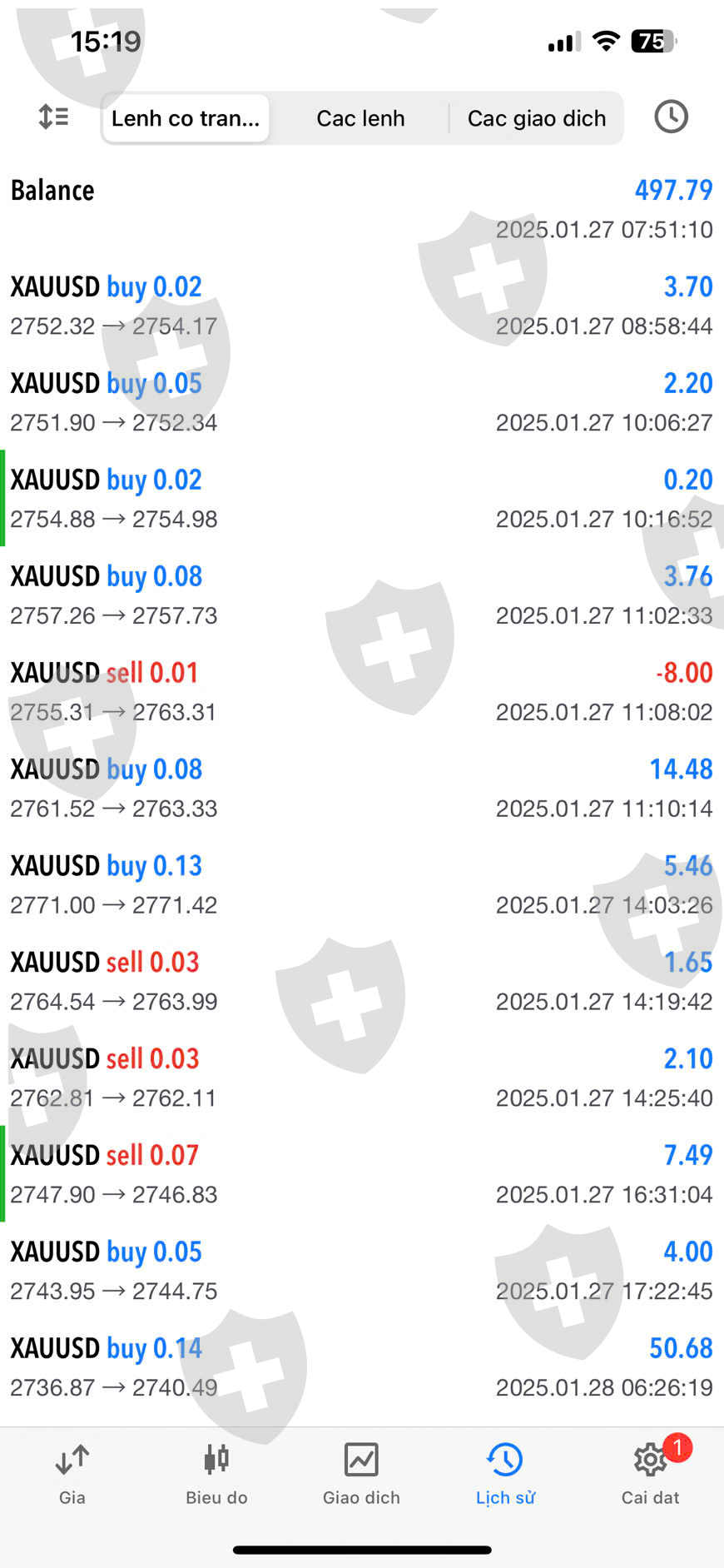This screenshot has height=1568, width=724.
Task: Expand the buy 0.02 trade closed at 08:58:44
Action: [361, 306]
